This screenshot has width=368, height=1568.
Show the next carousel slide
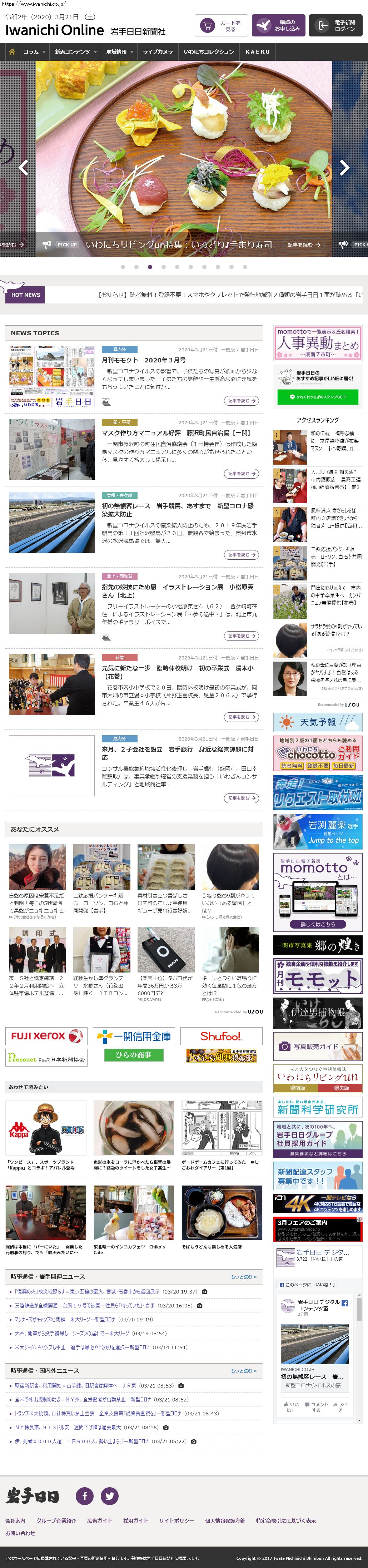(344, 167)
